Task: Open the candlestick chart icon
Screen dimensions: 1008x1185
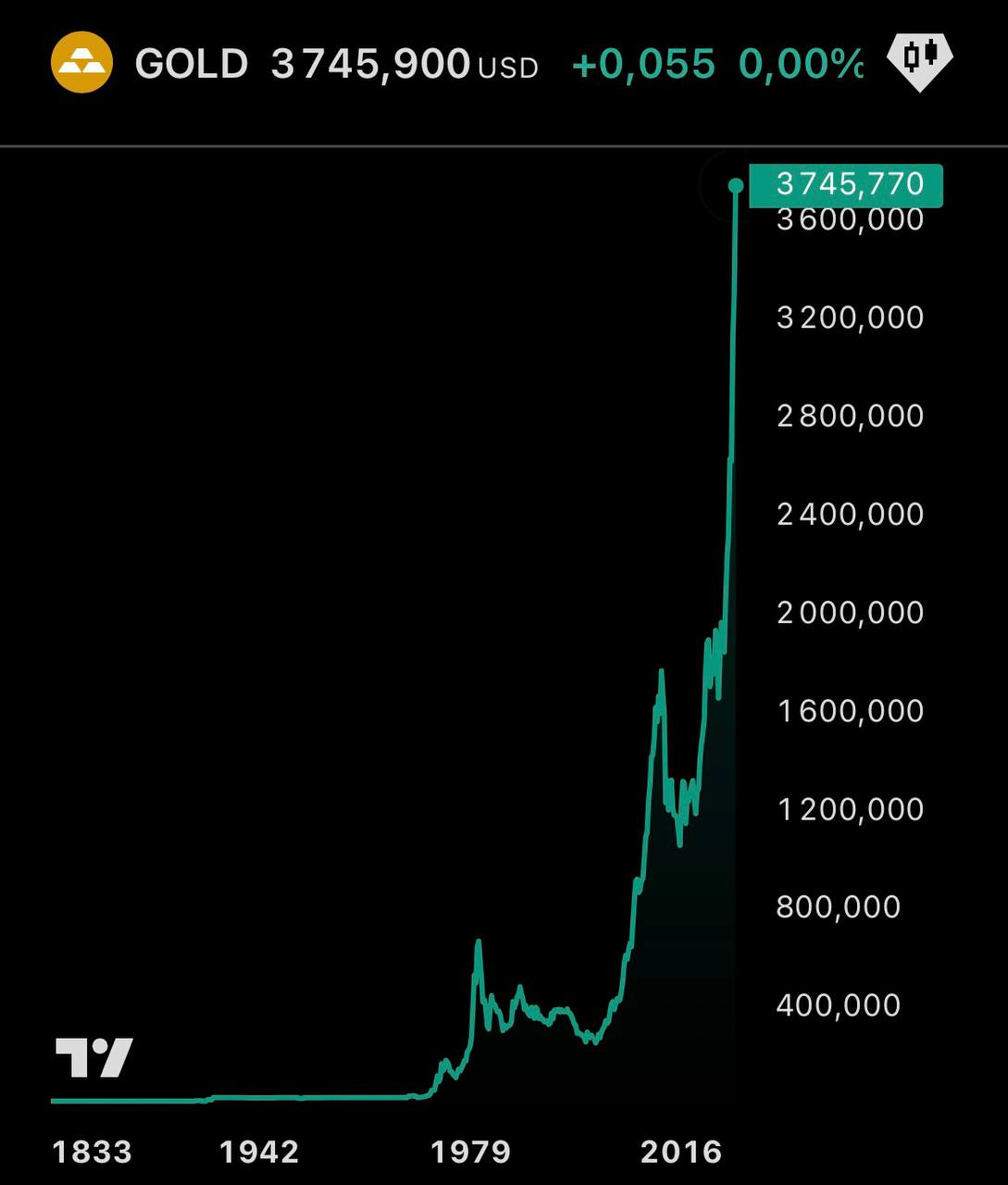Action: coord(919,60)
